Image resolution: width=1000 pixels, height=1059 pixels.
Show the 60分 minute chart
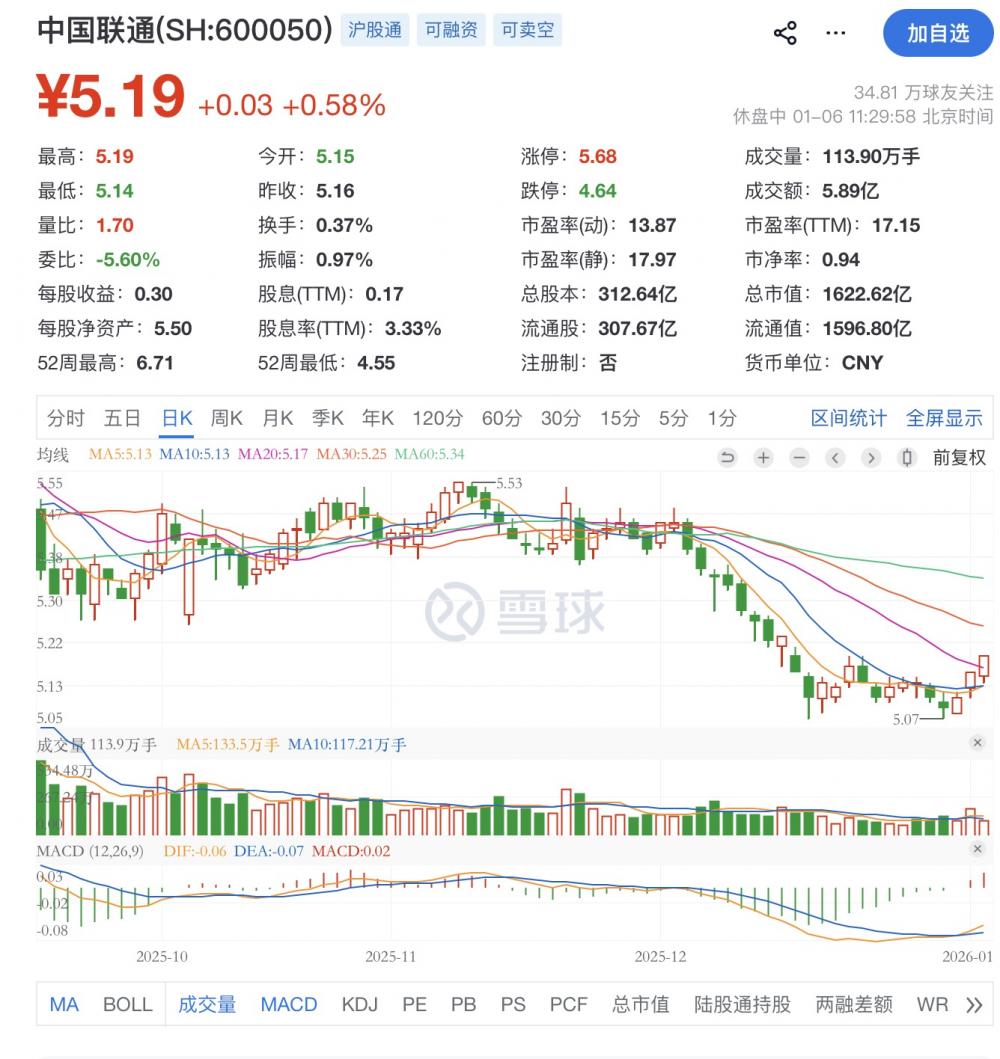(501, 418)
